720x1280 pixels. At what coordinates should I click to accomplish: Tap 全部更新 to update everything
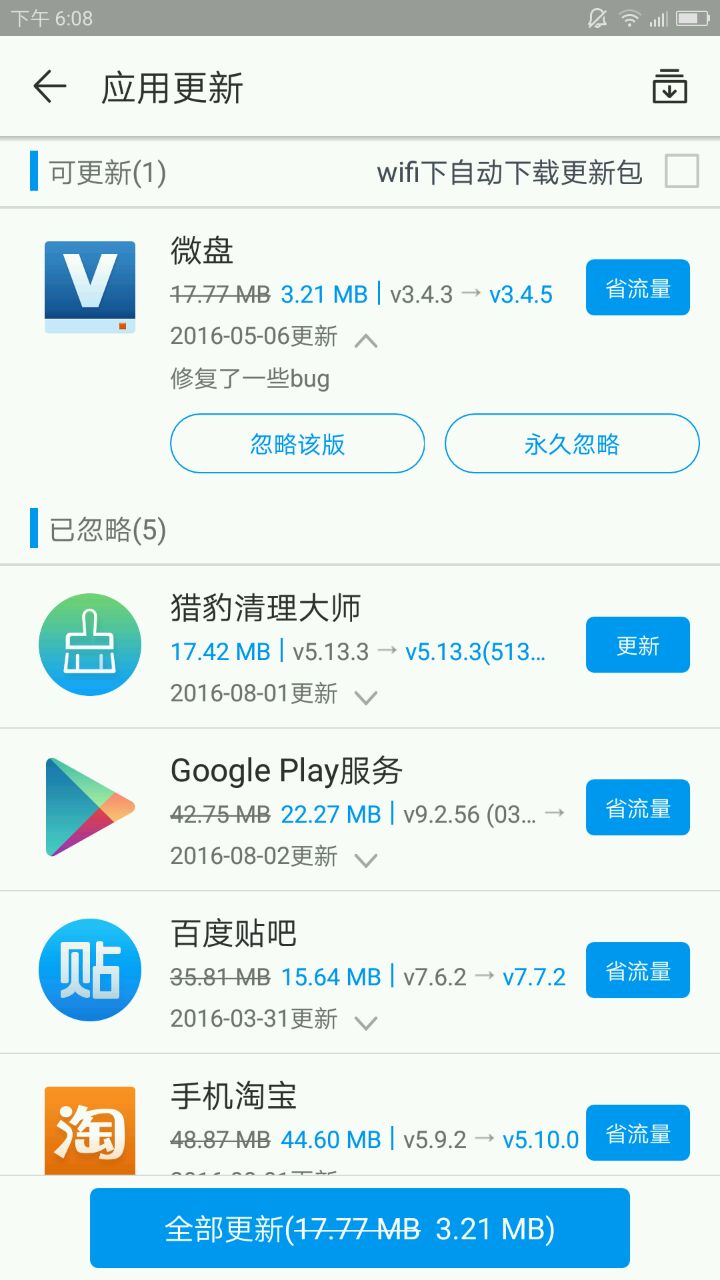pyautogui.click(x=360, y=1228)
